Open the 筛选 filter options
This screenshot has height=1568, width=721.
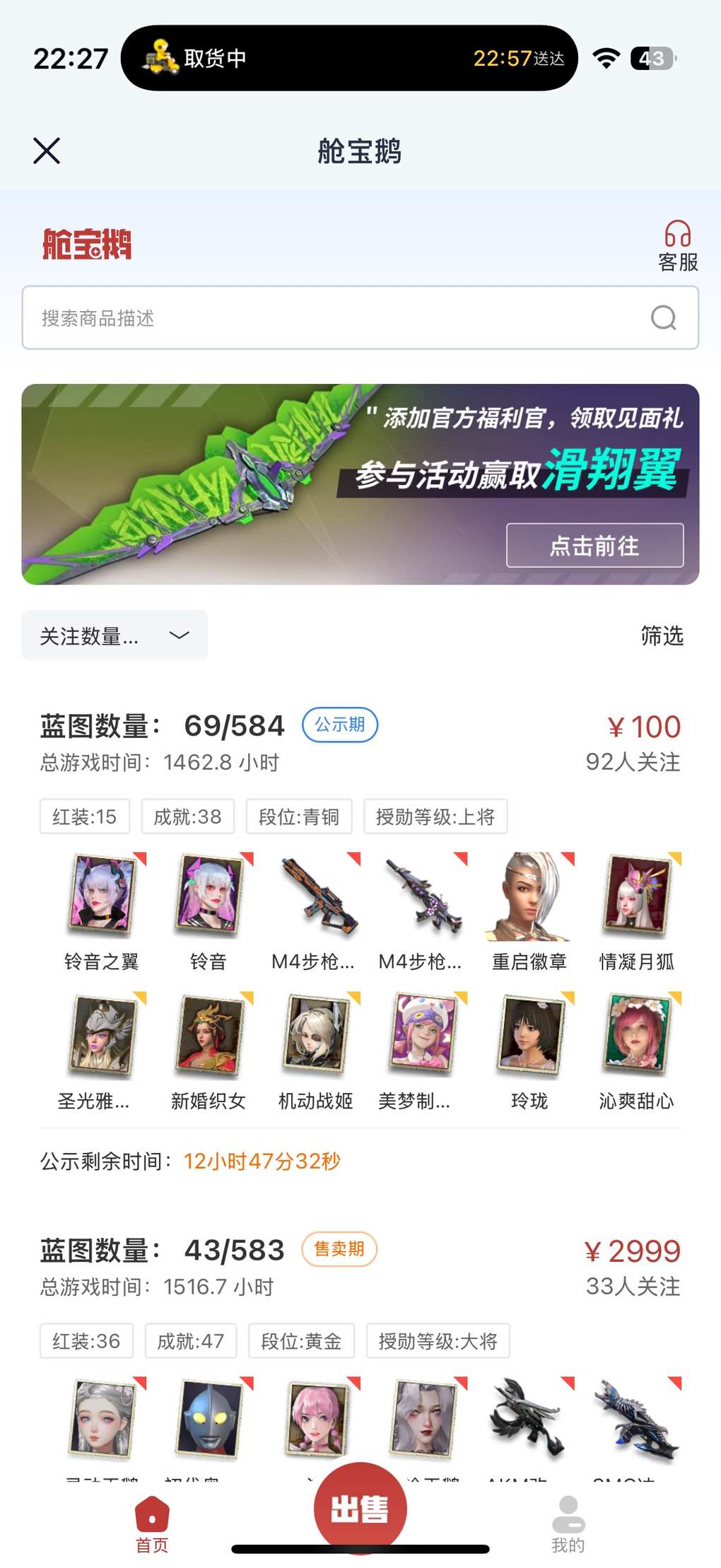click(662, 636)
